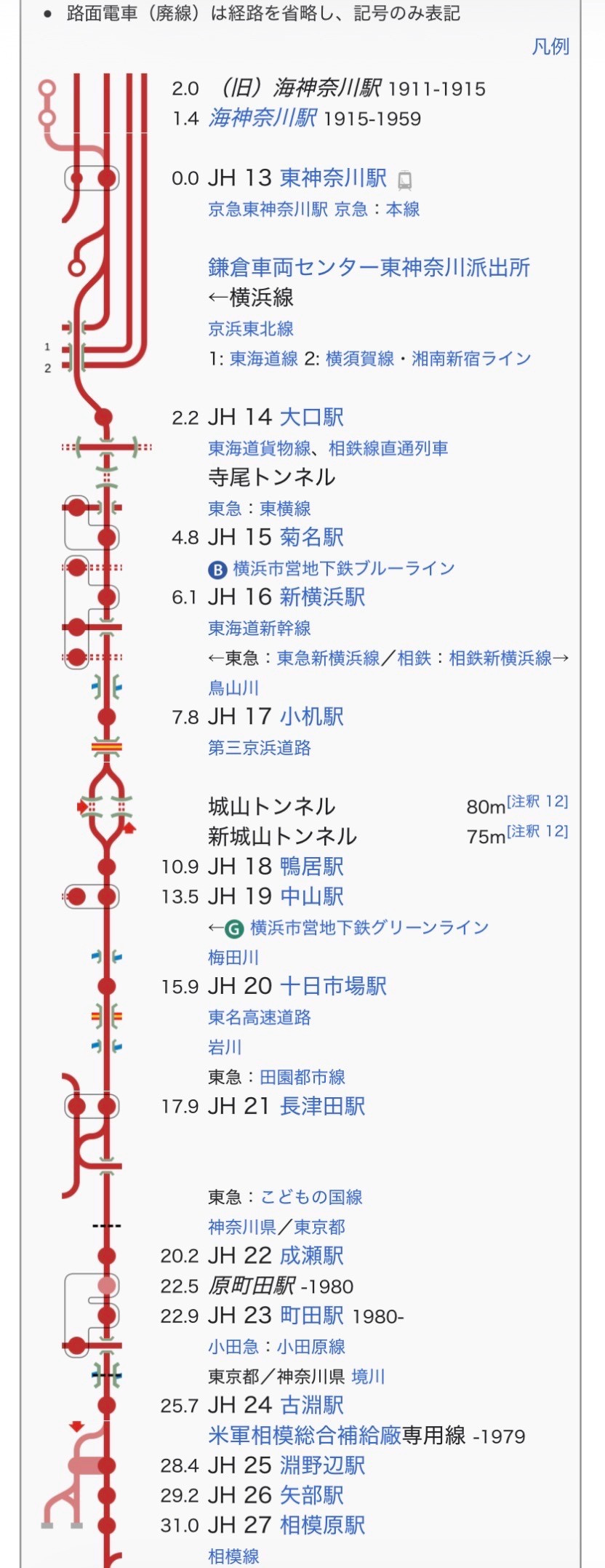Follow the 東海道新幹線 link
605x1568 pixels.
tap(260, 628)
